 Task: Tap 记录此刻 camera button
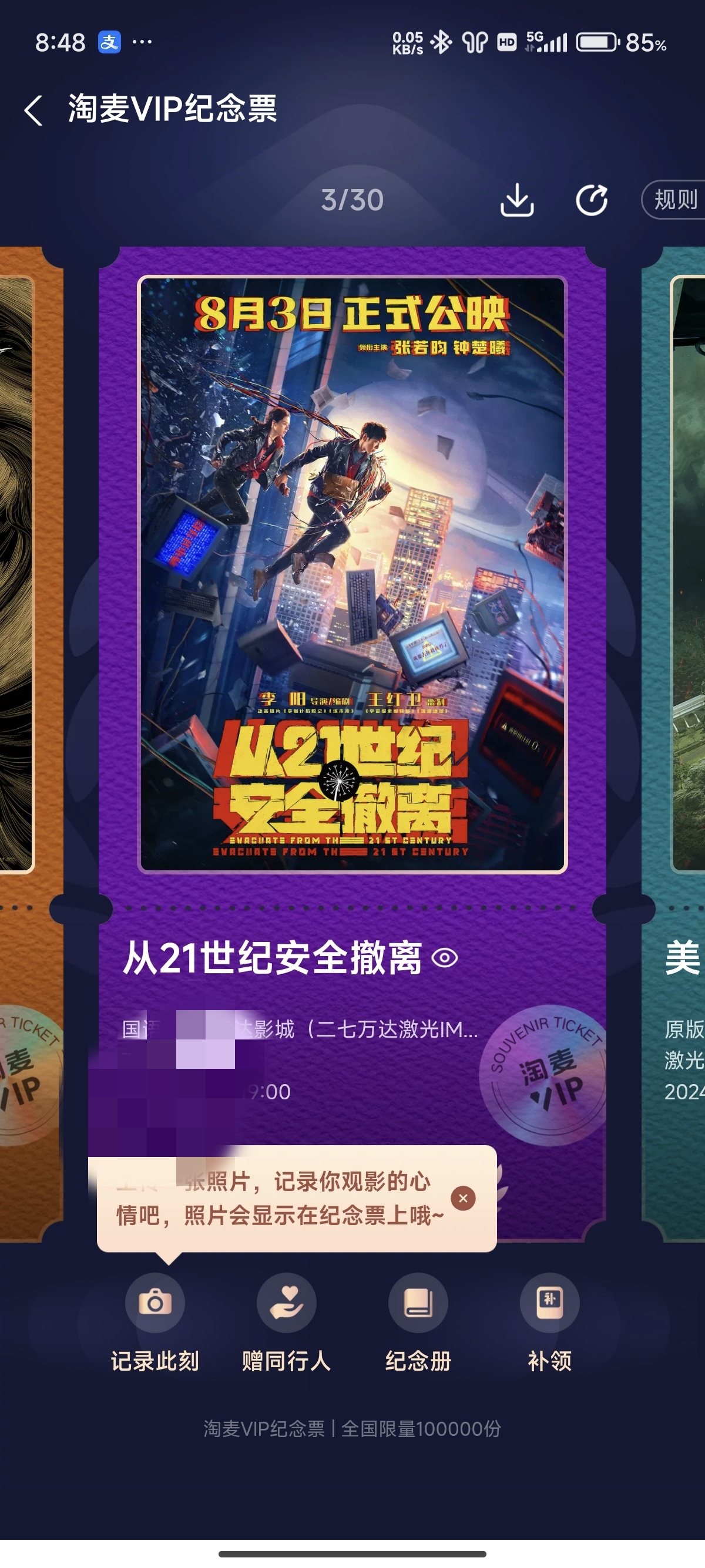[x=155, y=1303]
